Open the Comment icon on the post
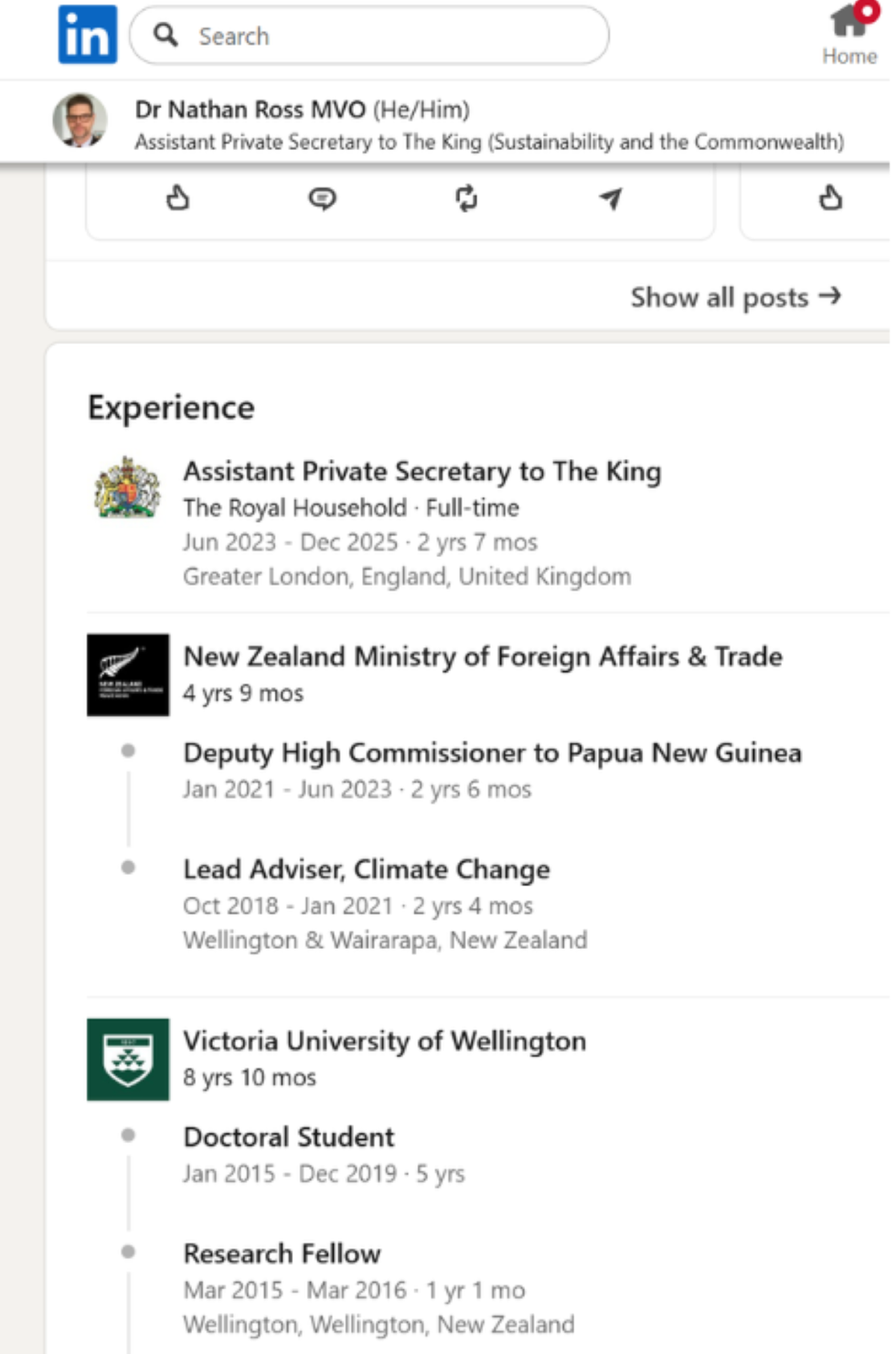The image size is (896, 1354). click(x=322, y=198)
